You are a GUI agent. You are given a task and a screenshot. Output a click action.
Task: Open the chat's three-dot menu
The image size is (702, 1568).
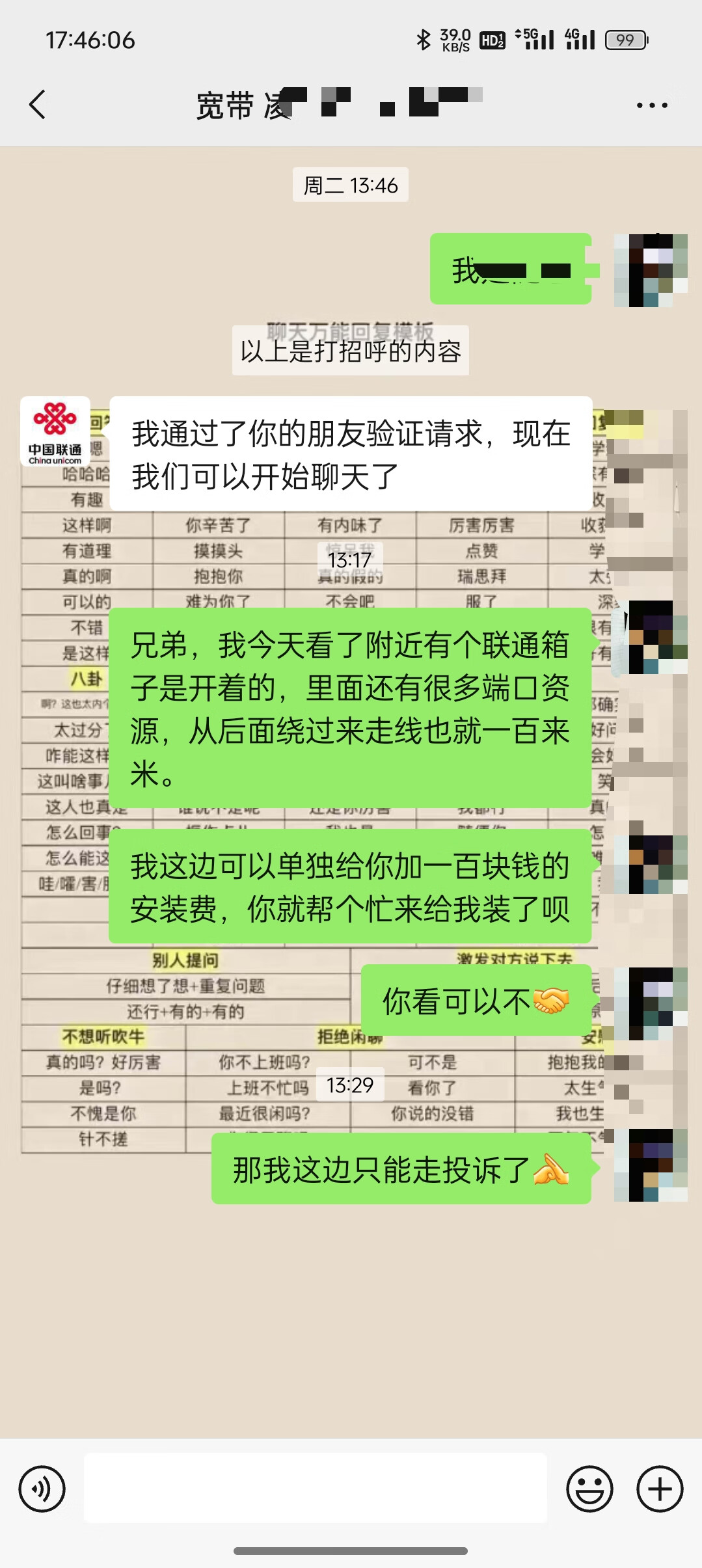(652, 105)
